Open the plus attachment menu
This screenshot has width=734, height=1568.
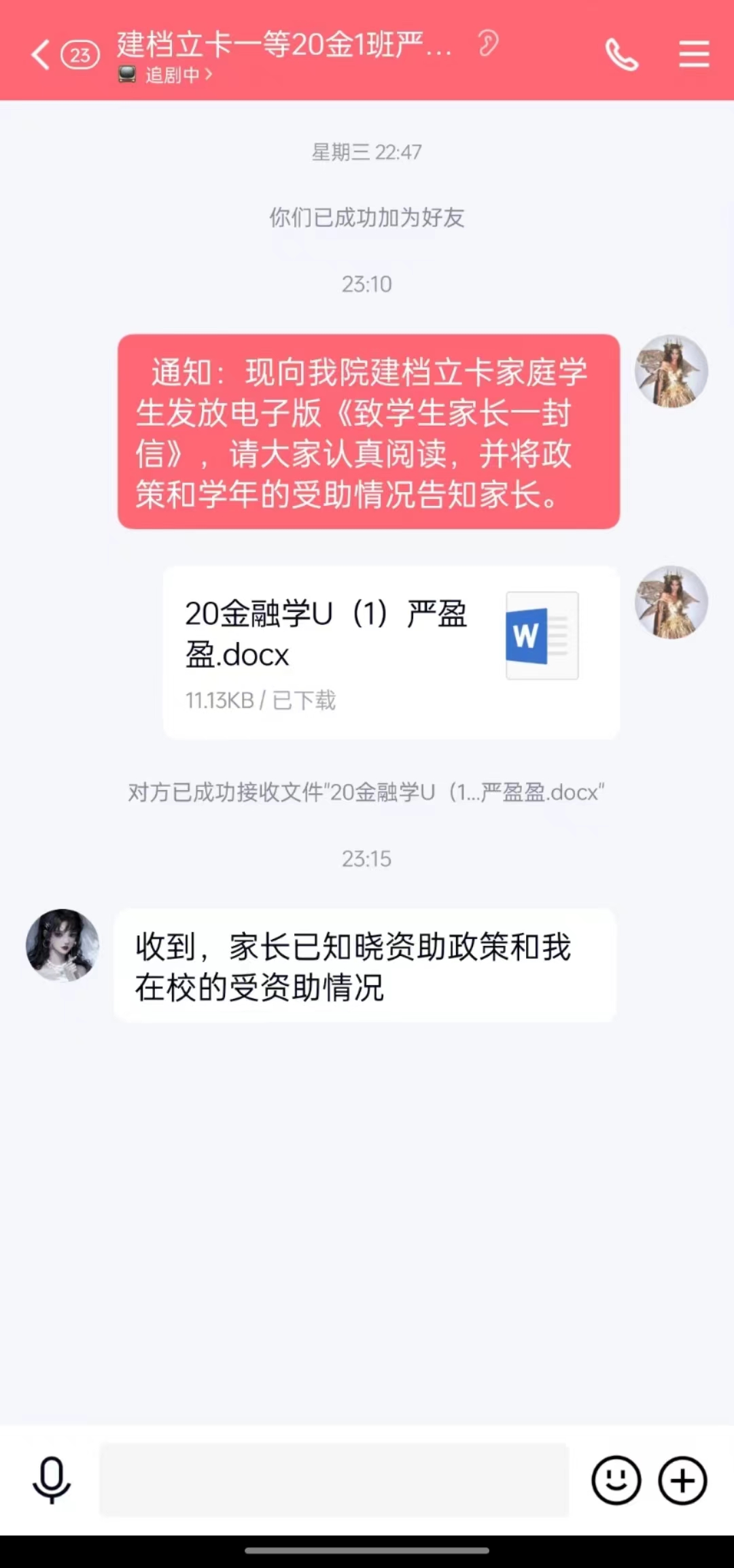point(682,1480)
